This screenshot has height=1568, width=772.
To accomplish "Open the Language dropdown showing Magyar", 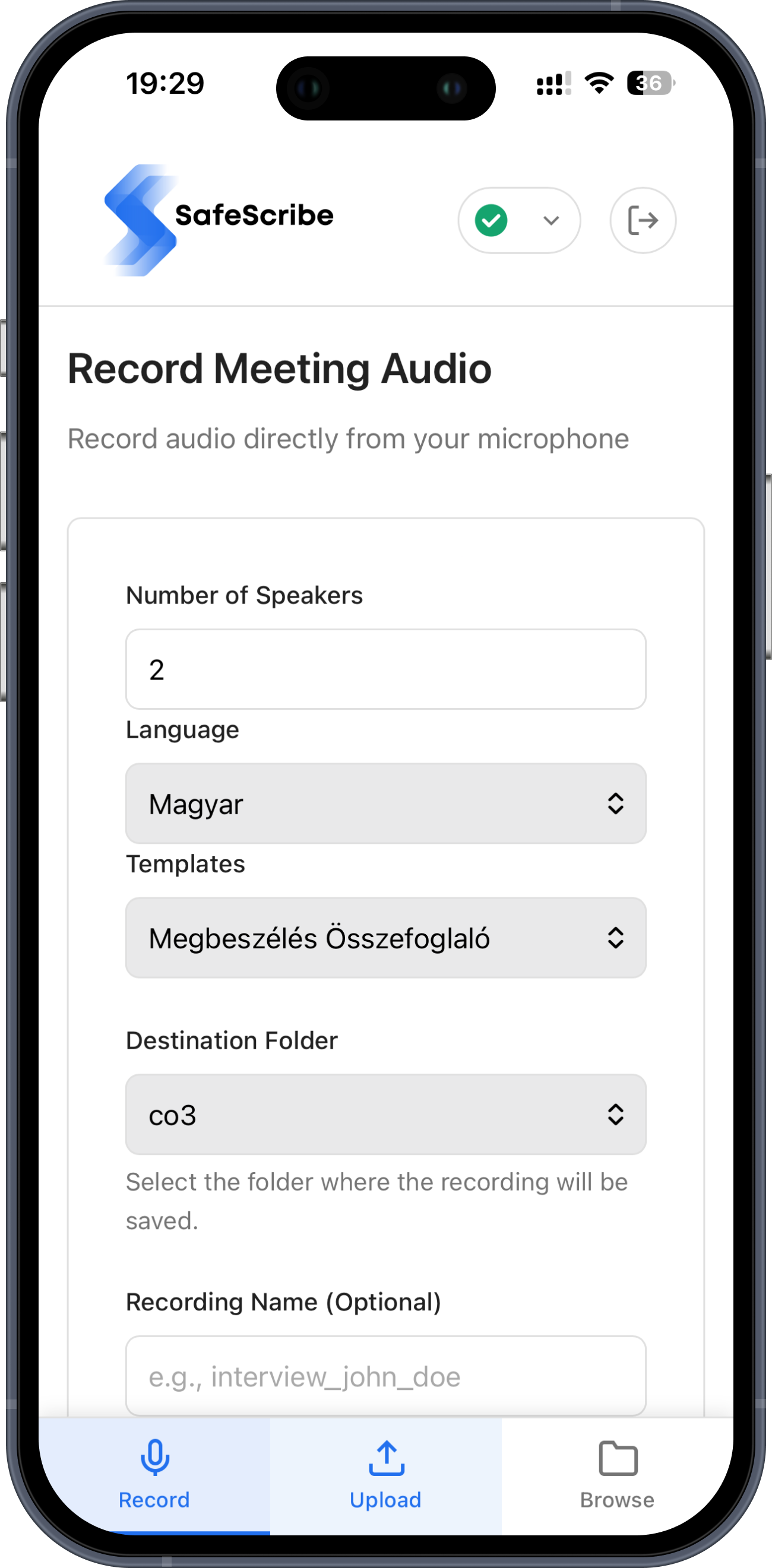I will (385, 804).
